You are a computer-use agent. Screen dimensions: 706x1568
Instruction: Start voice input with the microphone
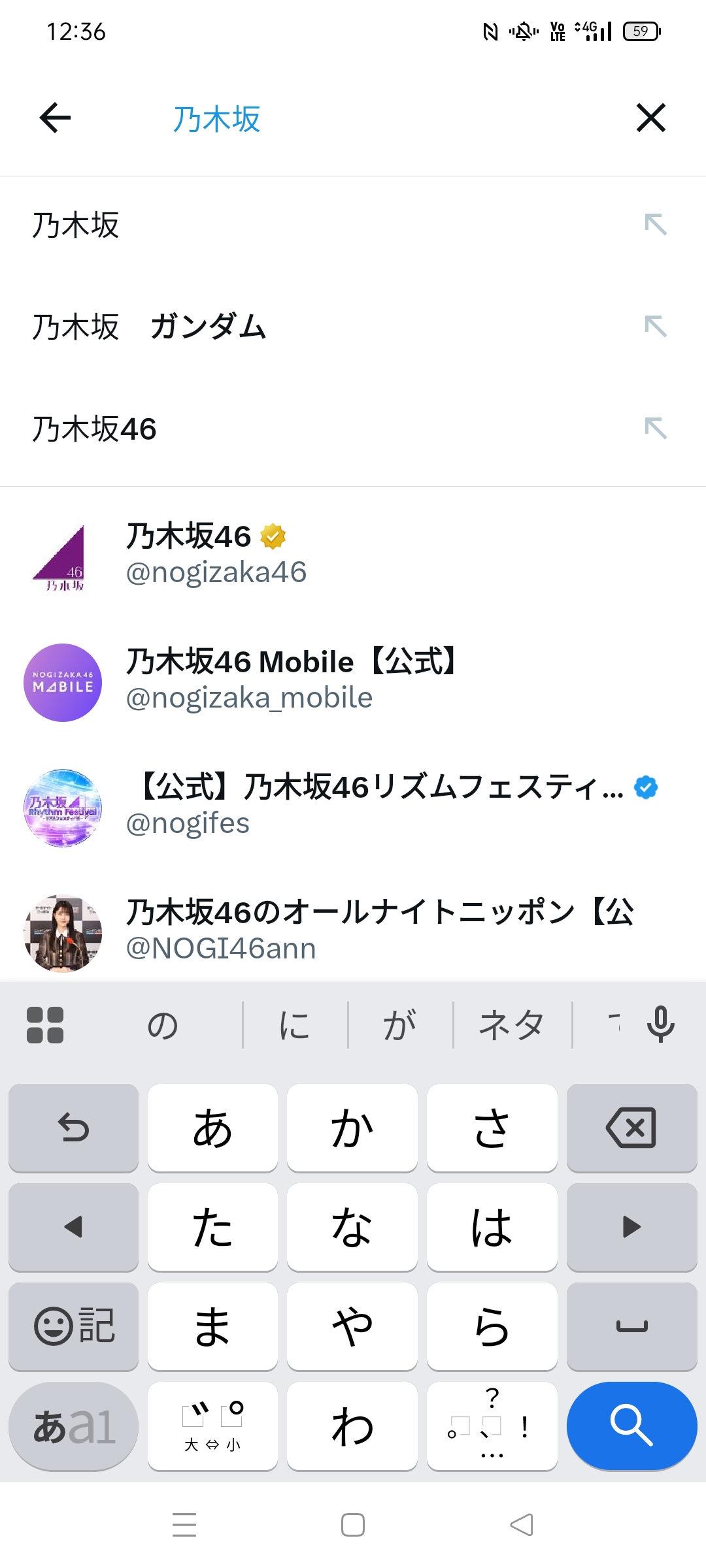tap(660, 1024)
